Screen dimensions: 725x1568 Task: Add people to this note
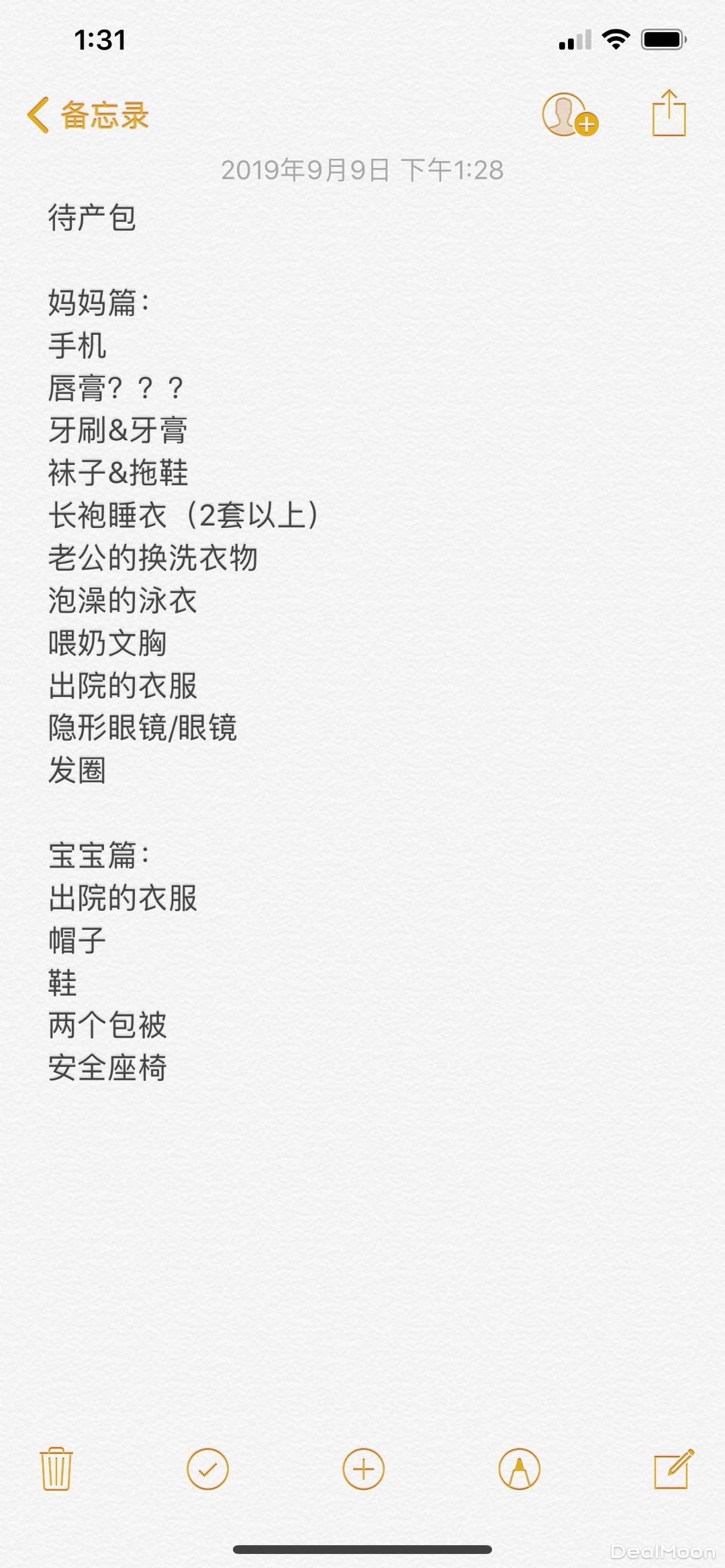[x=569, y=115]
